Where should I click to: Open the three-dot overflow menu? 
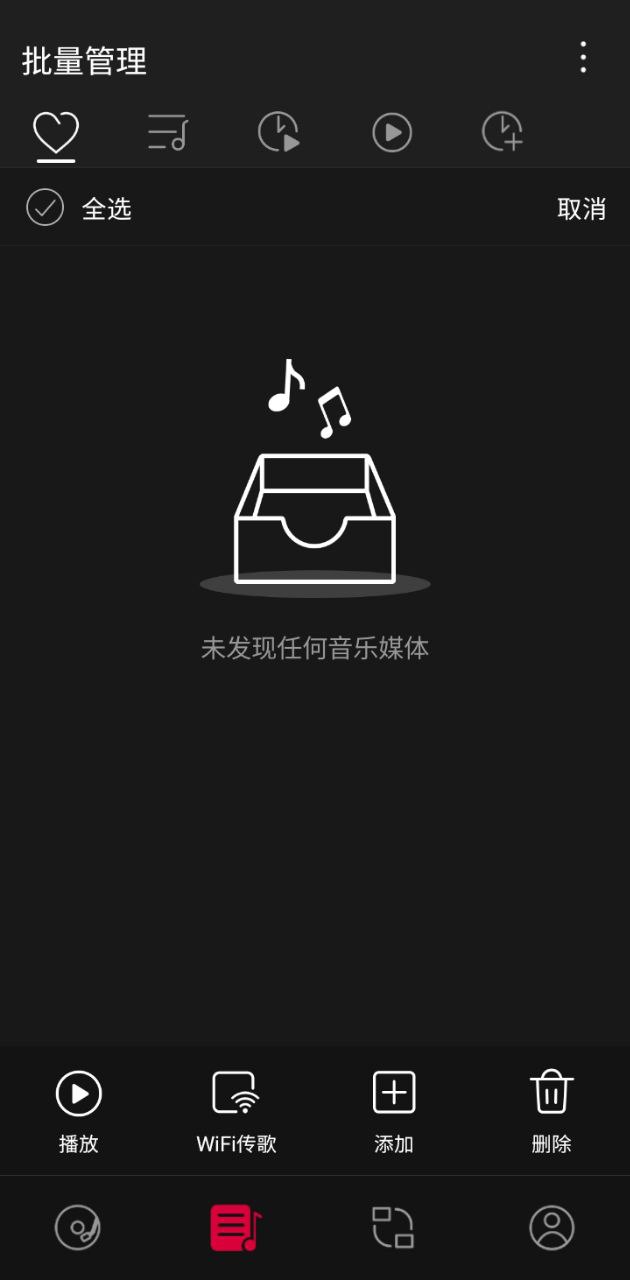tap(583, 57)
